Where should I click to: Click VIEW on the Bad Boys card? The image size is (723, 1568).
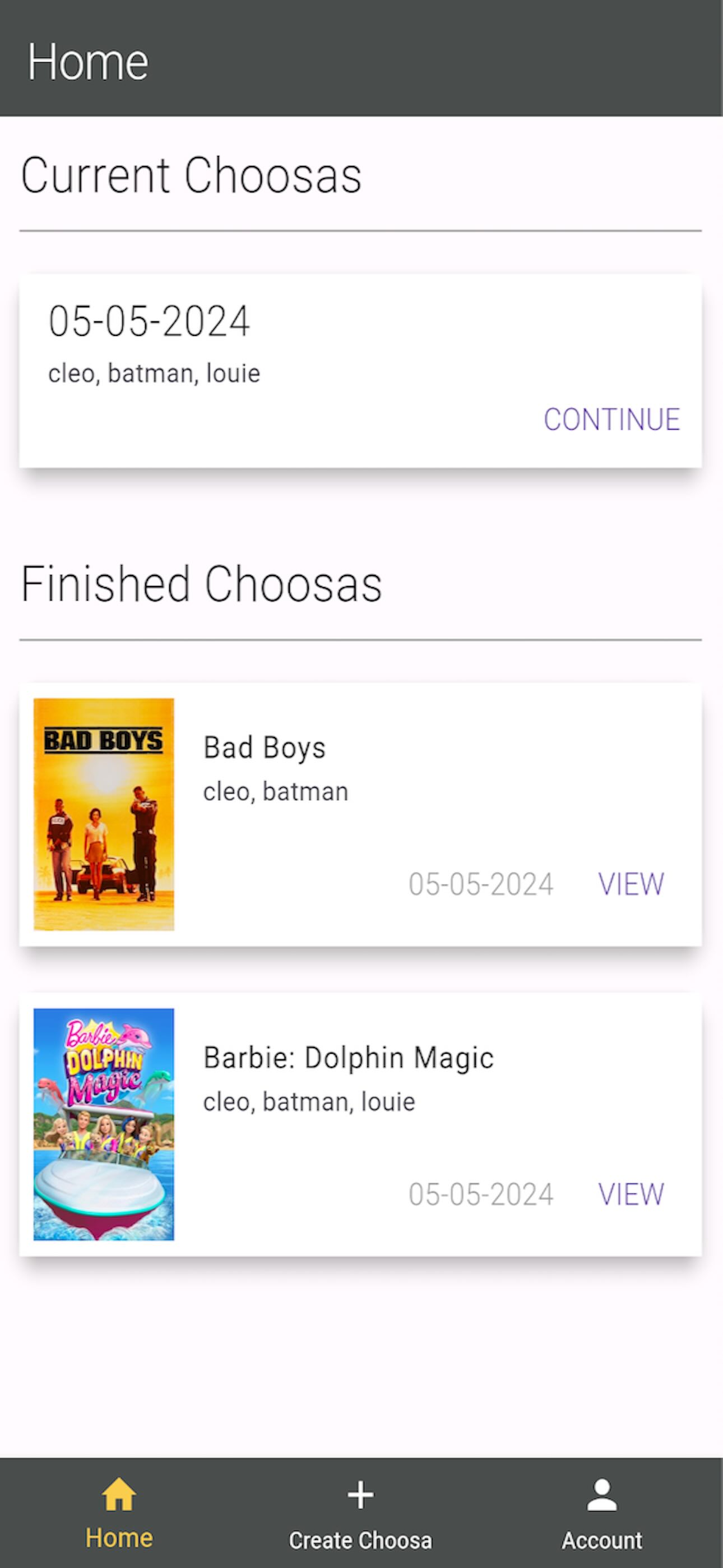[631, 883]
